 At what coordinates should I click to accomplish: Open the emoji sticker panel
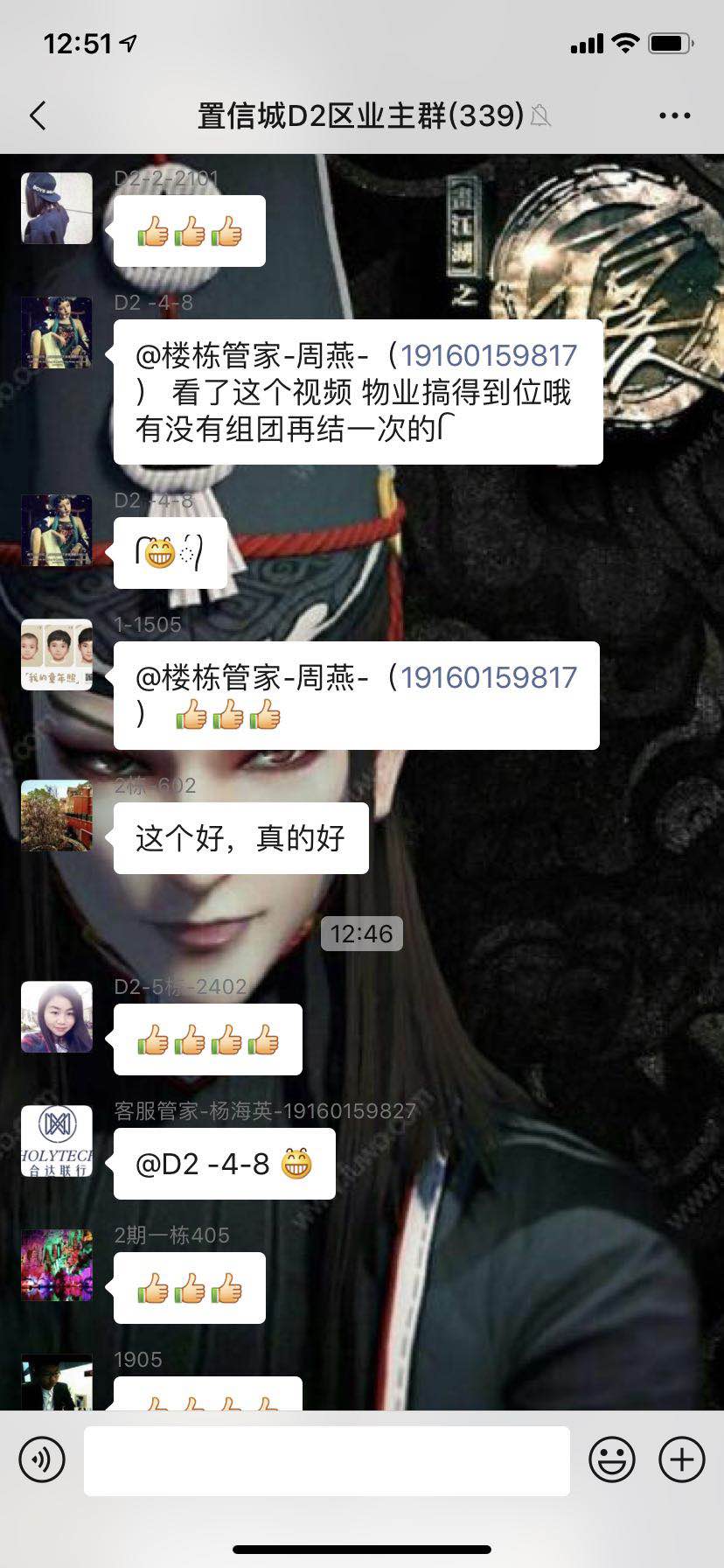point(611,1459)
